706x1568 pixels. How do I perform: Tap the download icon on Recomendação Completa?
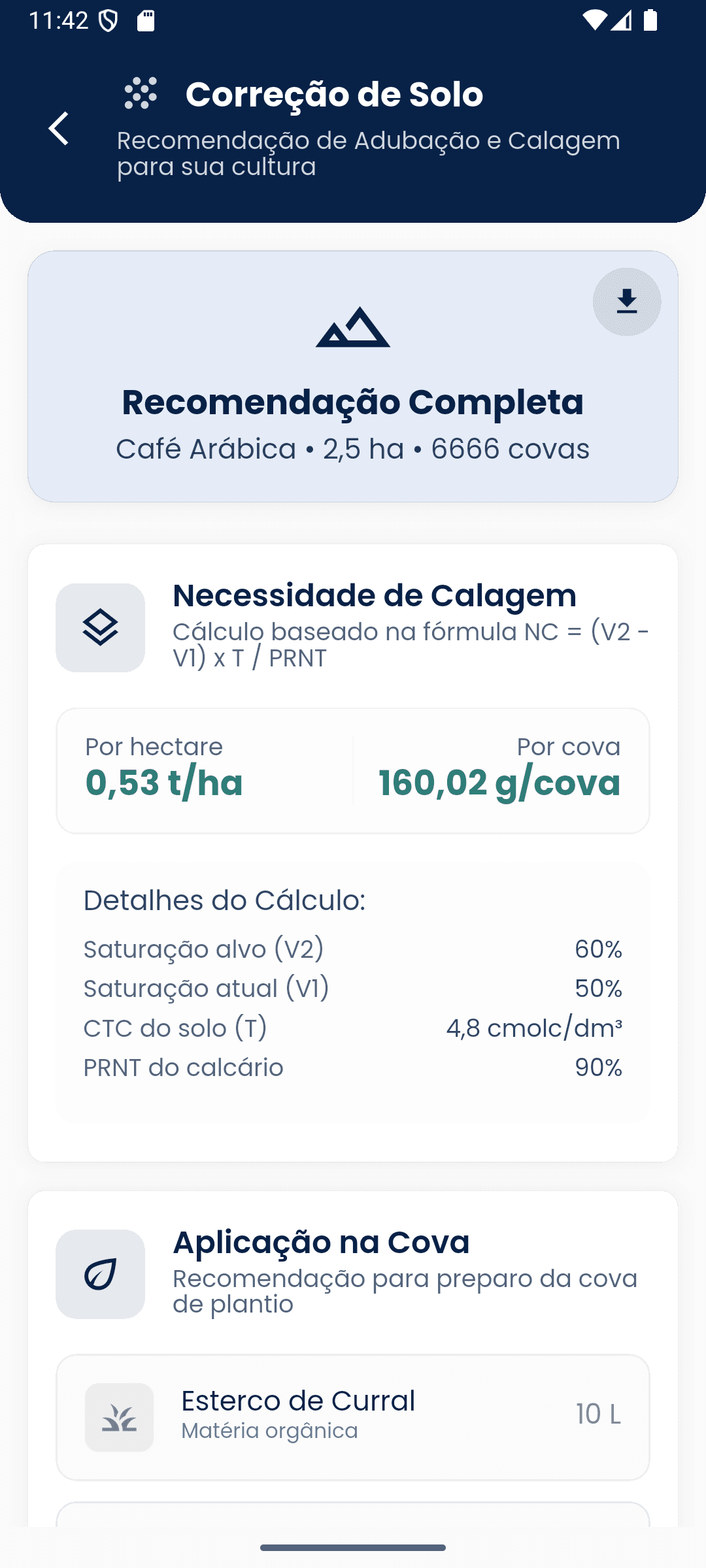click(627, 302)
